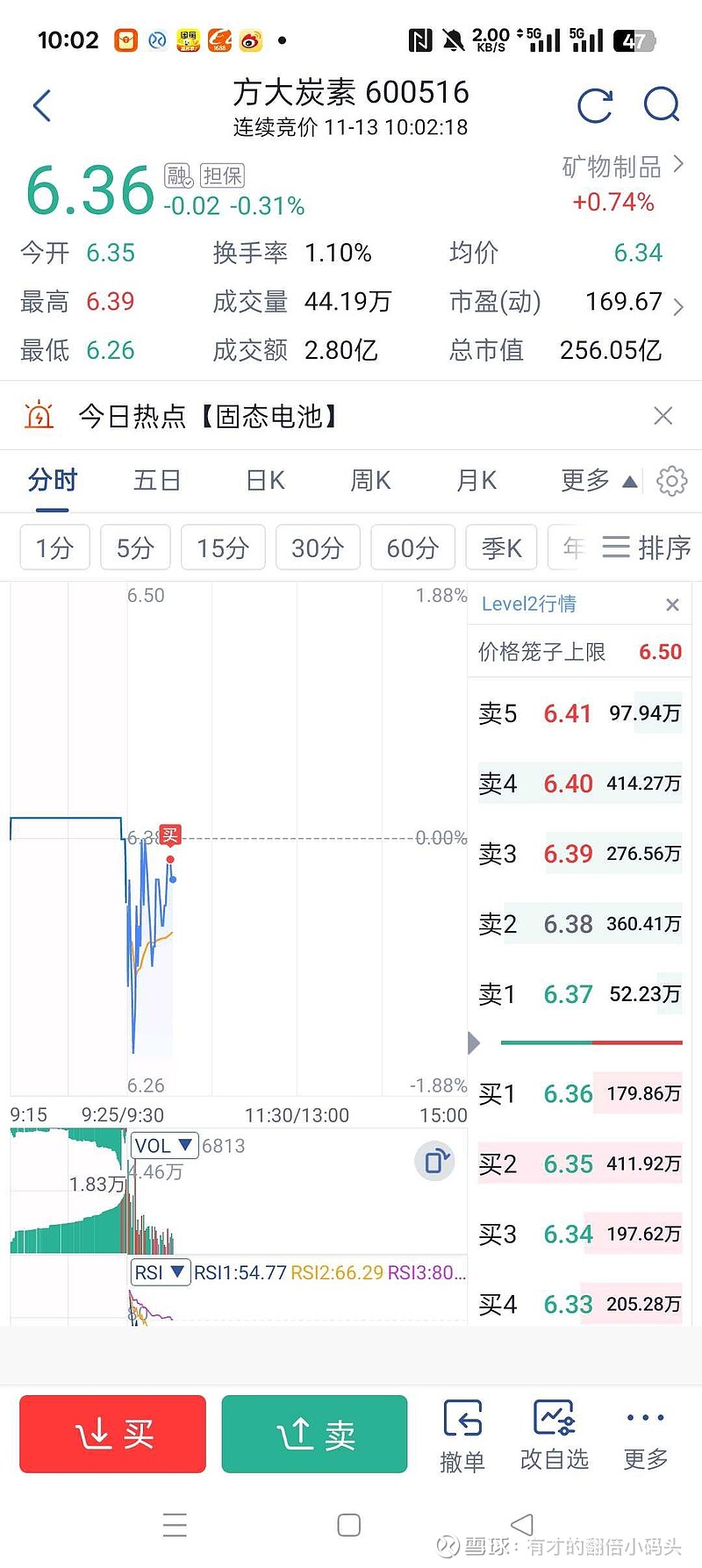Tap the red 买 buy button
Viewport: 702px width, 1568px height.
click(111, 1434)
